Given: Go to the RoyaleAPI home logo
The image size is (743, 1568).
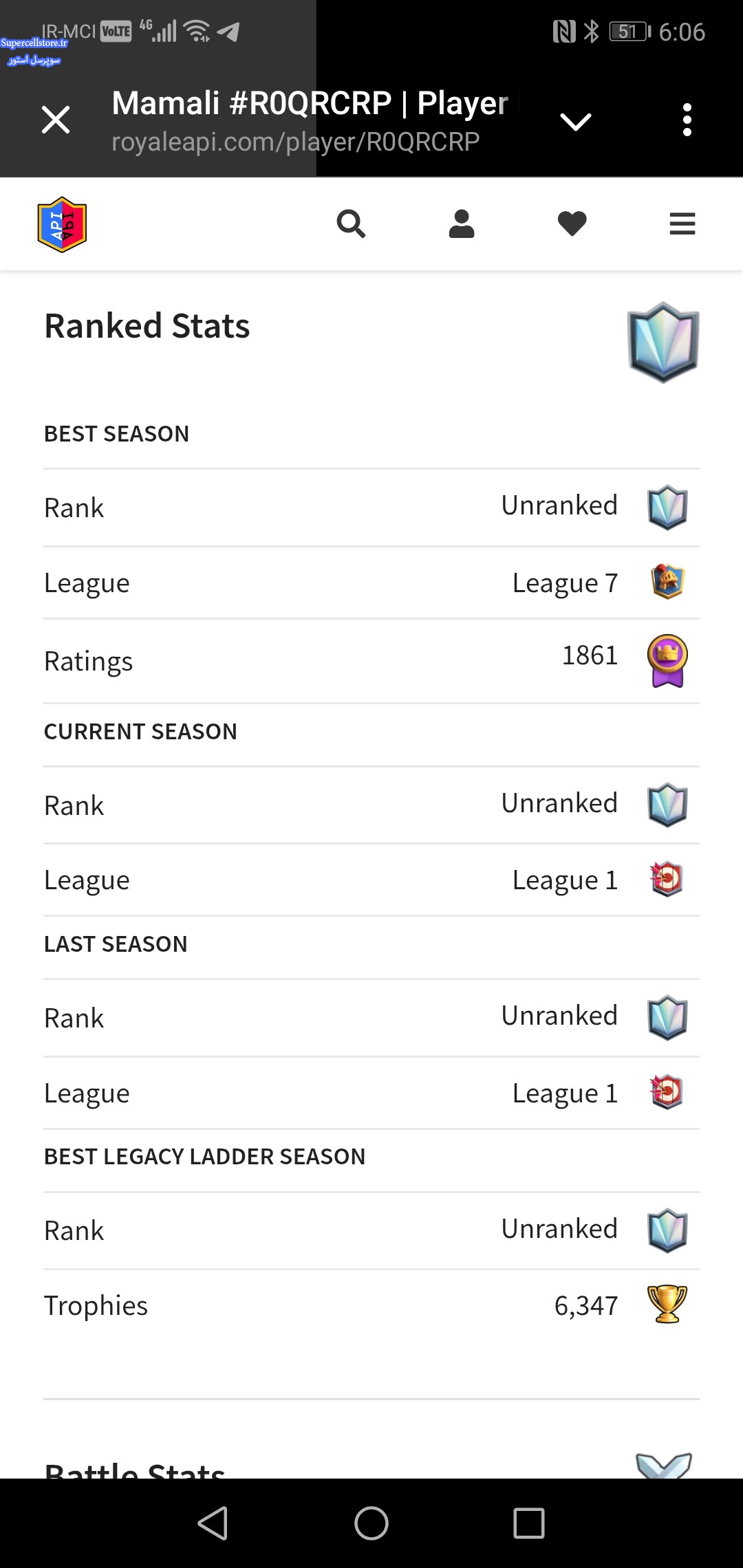Looking at the screenshot, I should (x=62, y=225).
